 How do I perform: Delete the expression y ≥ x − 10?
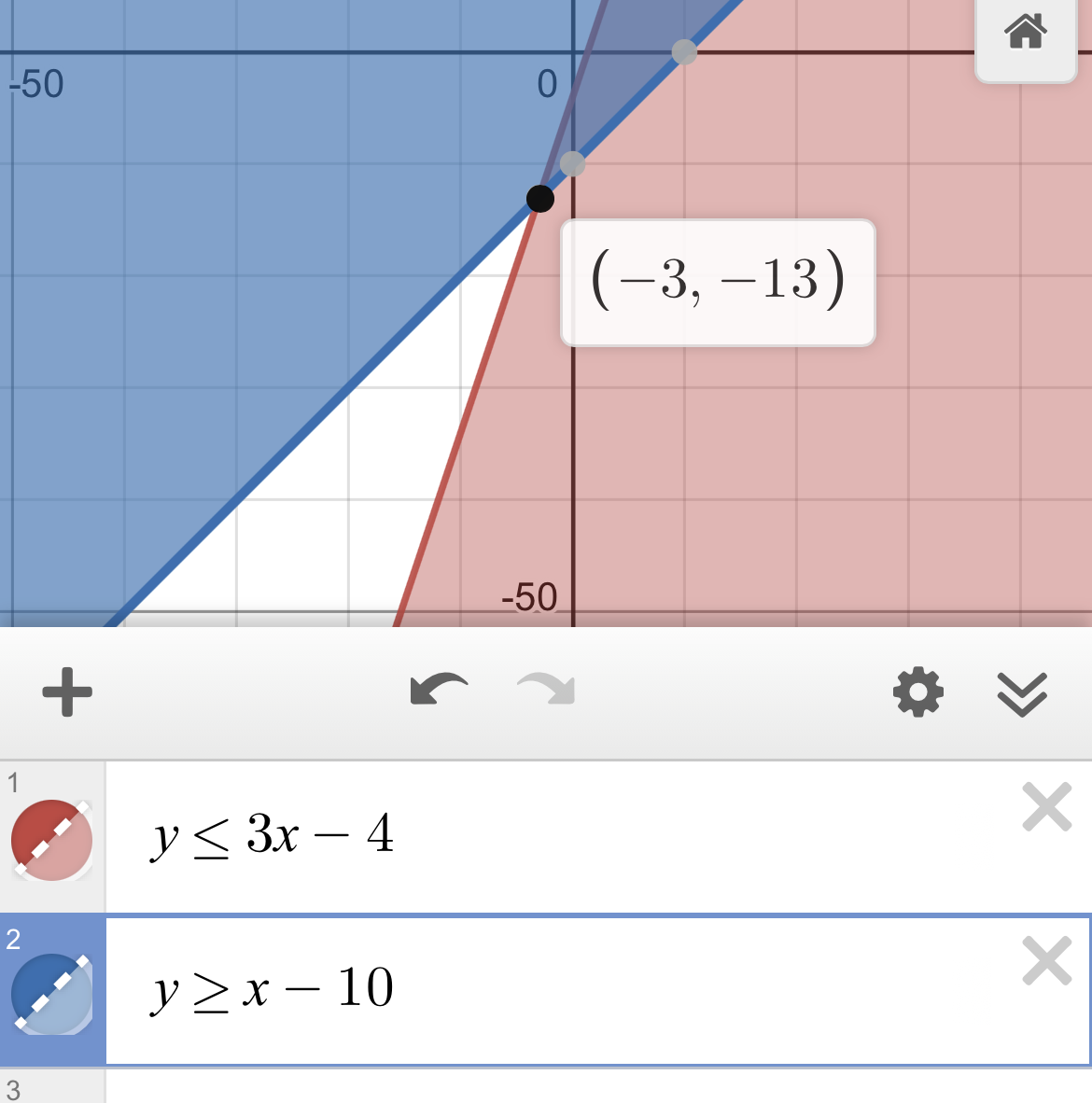coord(1046,962)
